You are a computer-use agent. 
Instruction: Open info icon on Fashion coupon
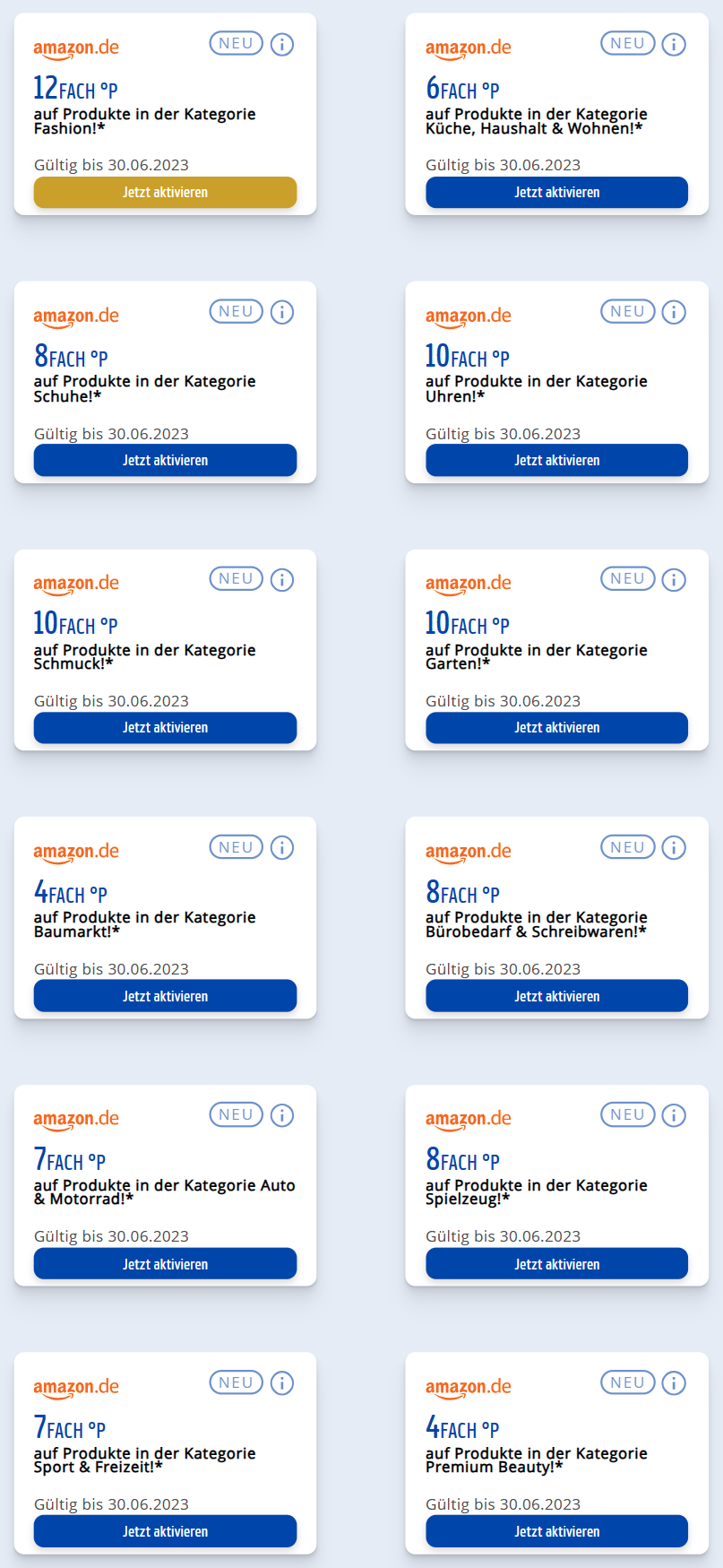point(282,44)
